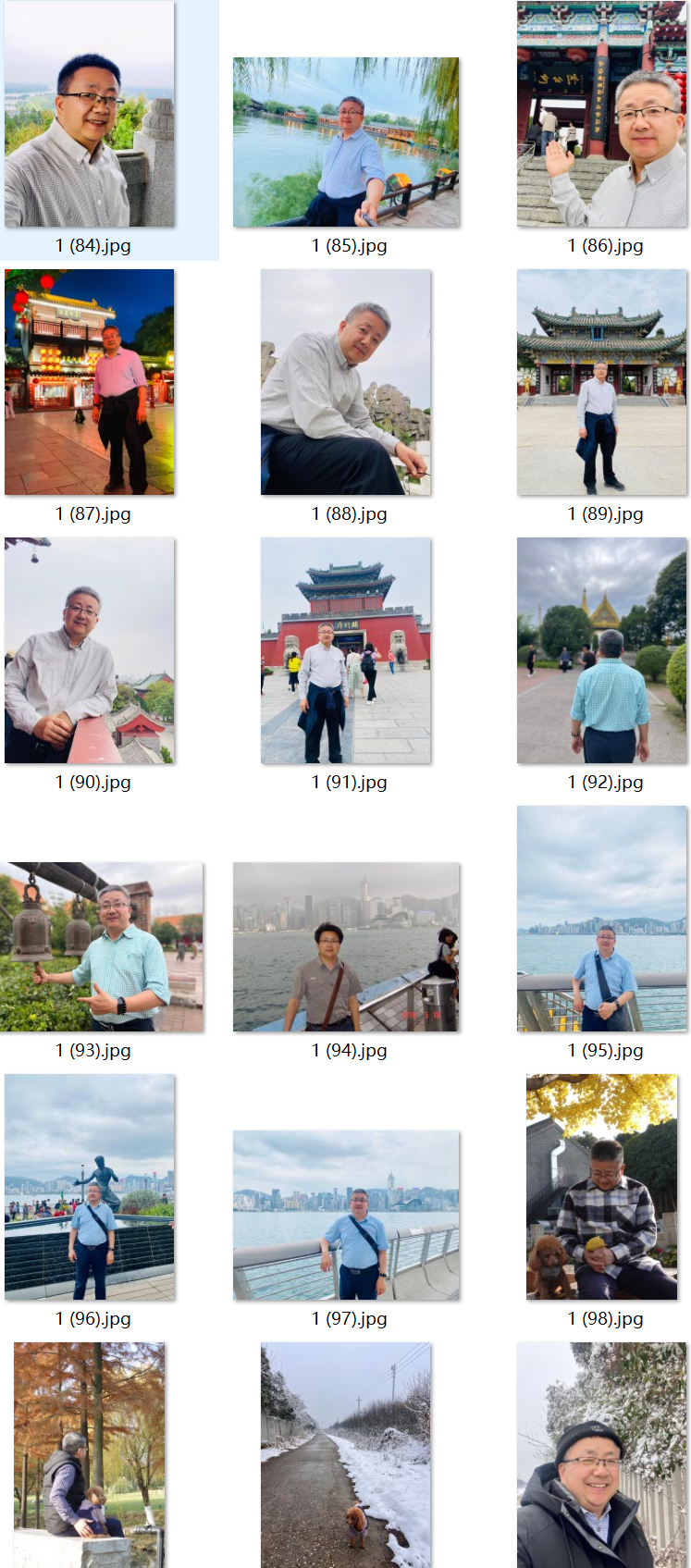Select the thumbnail 1 (93).jpg

pyautogui.click(x=102, y=946)
